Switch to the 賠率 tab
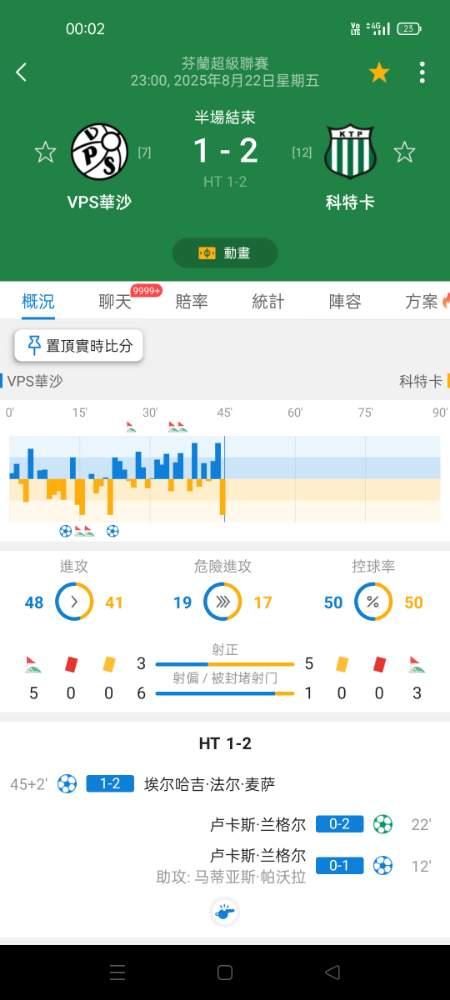The height and width of the screenshot is (1000, 450). pos(192,301)
